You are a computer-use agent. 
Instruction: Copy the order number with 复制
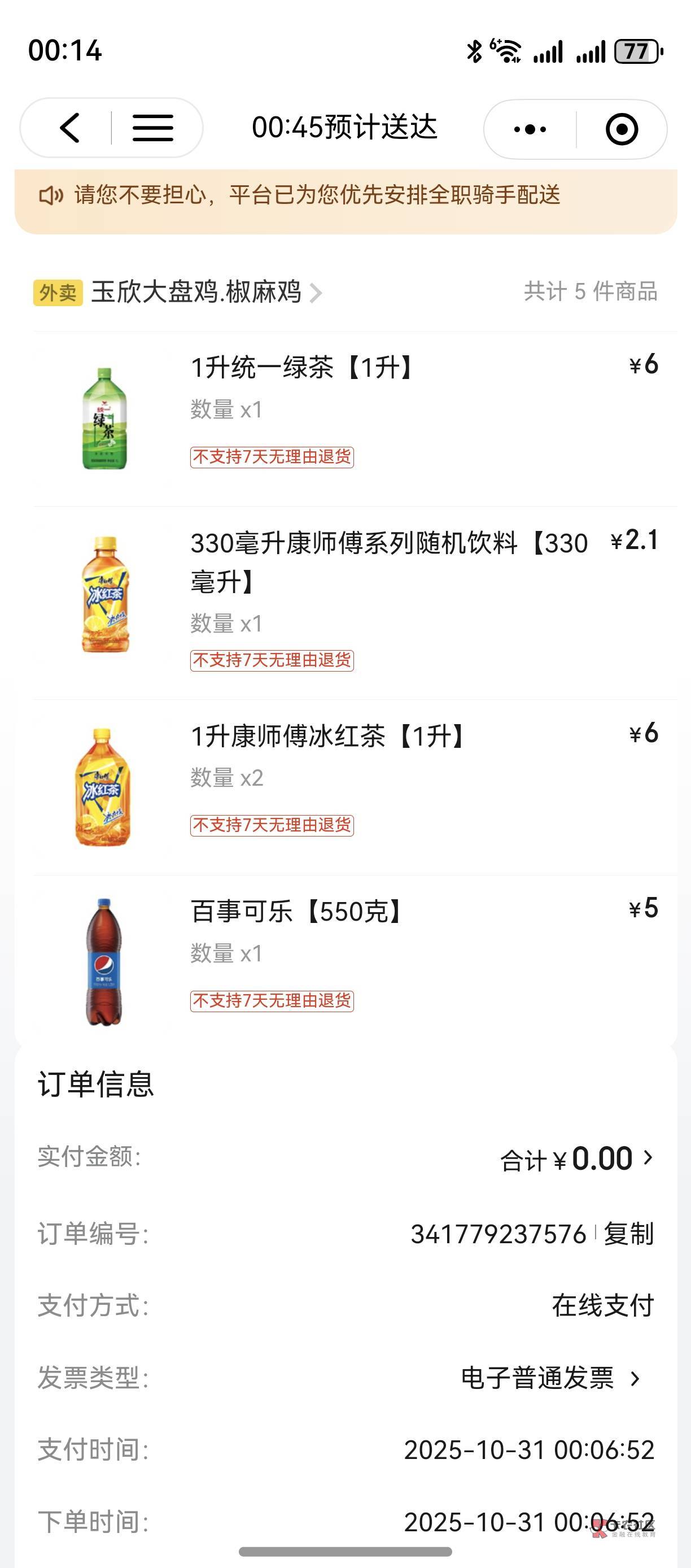tap(628, 1234)
